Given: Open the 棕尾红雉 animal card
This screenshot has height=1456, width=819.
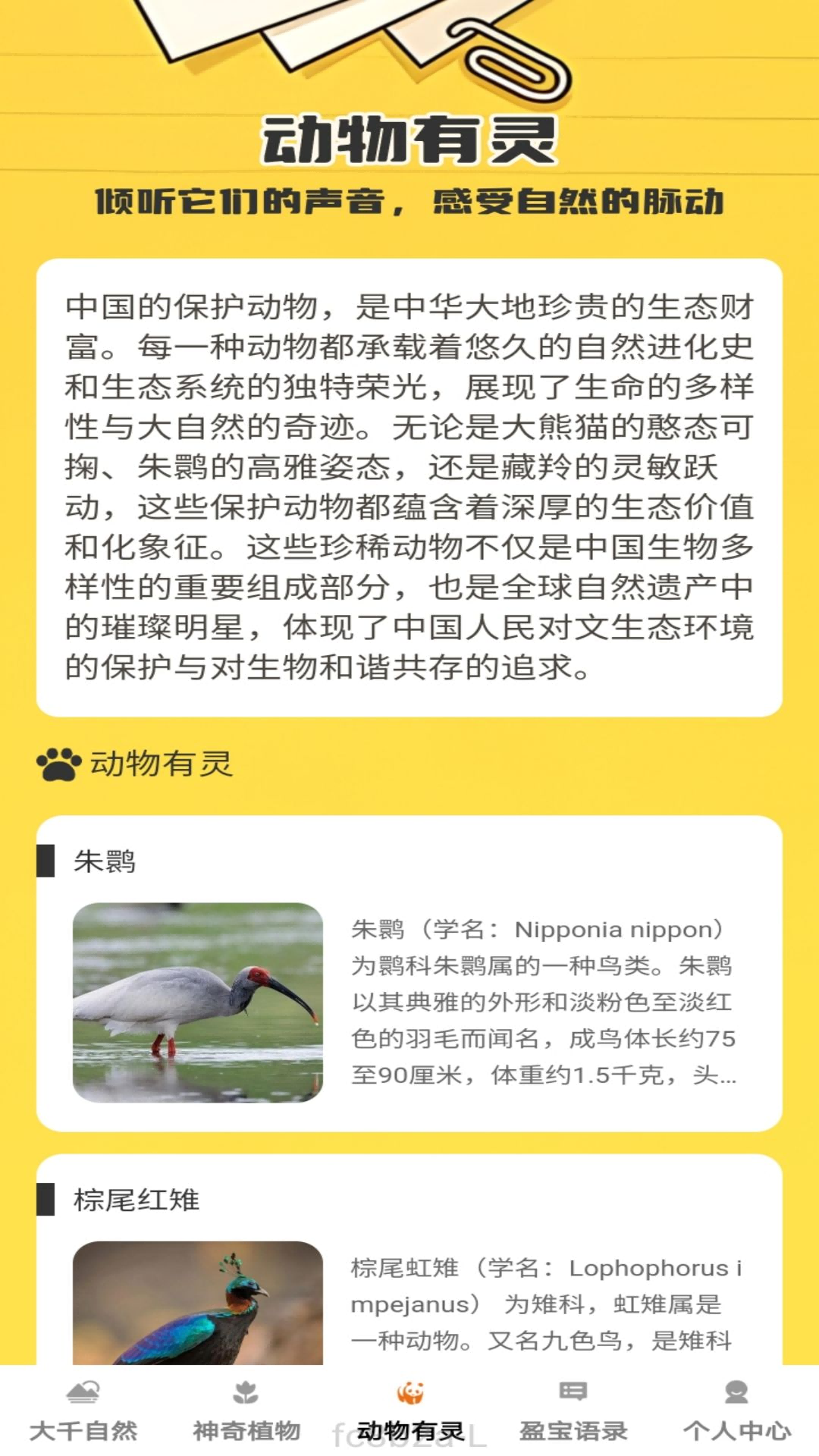Looking at the screenshot, I should [409, 1260].
